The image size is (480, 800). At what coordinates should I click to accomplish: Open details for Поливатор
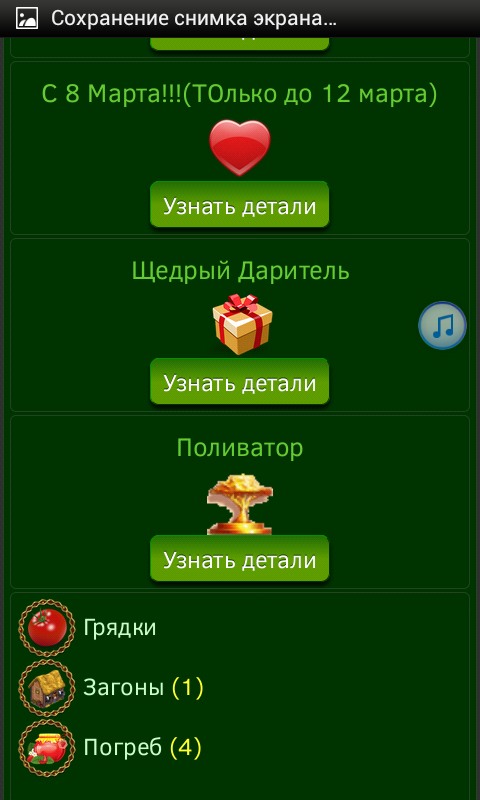pyautogui.click(x=239, y=559)
